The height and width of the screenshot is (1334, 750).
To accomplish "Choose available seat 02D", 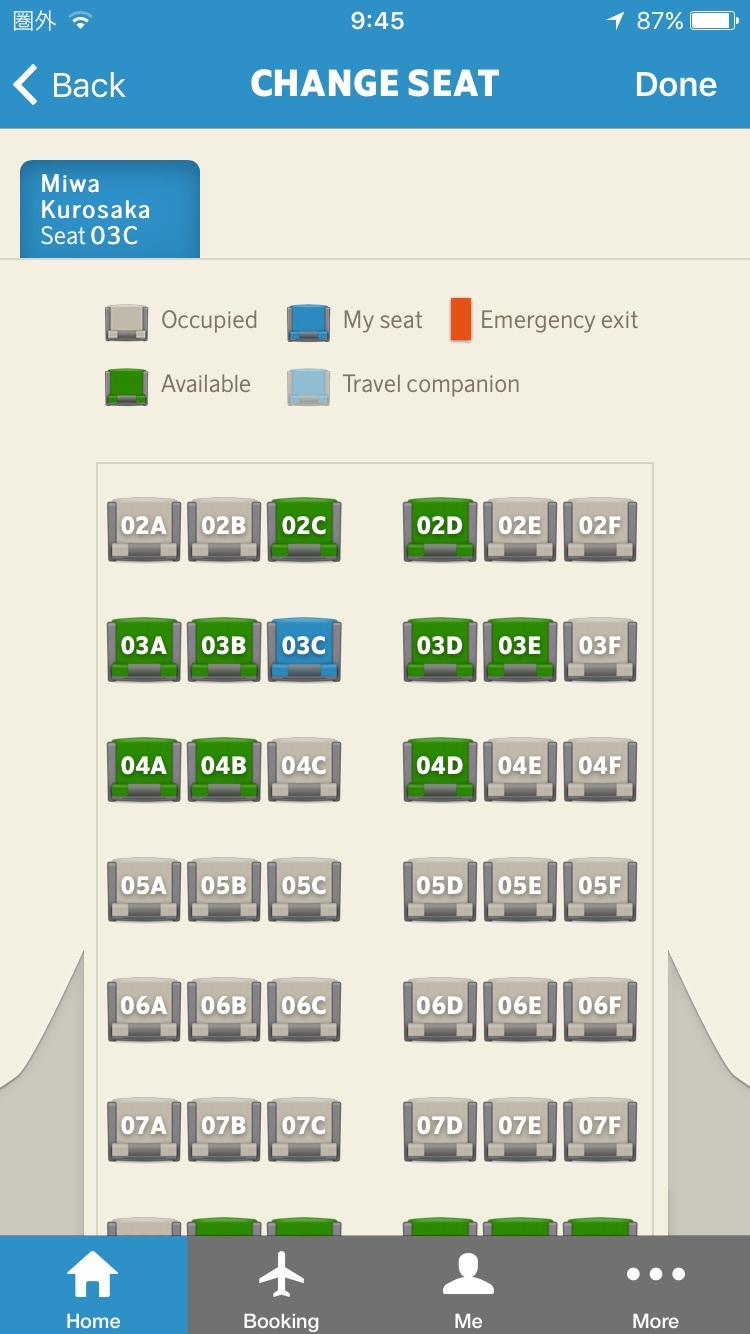I will [x=440, y=530].
